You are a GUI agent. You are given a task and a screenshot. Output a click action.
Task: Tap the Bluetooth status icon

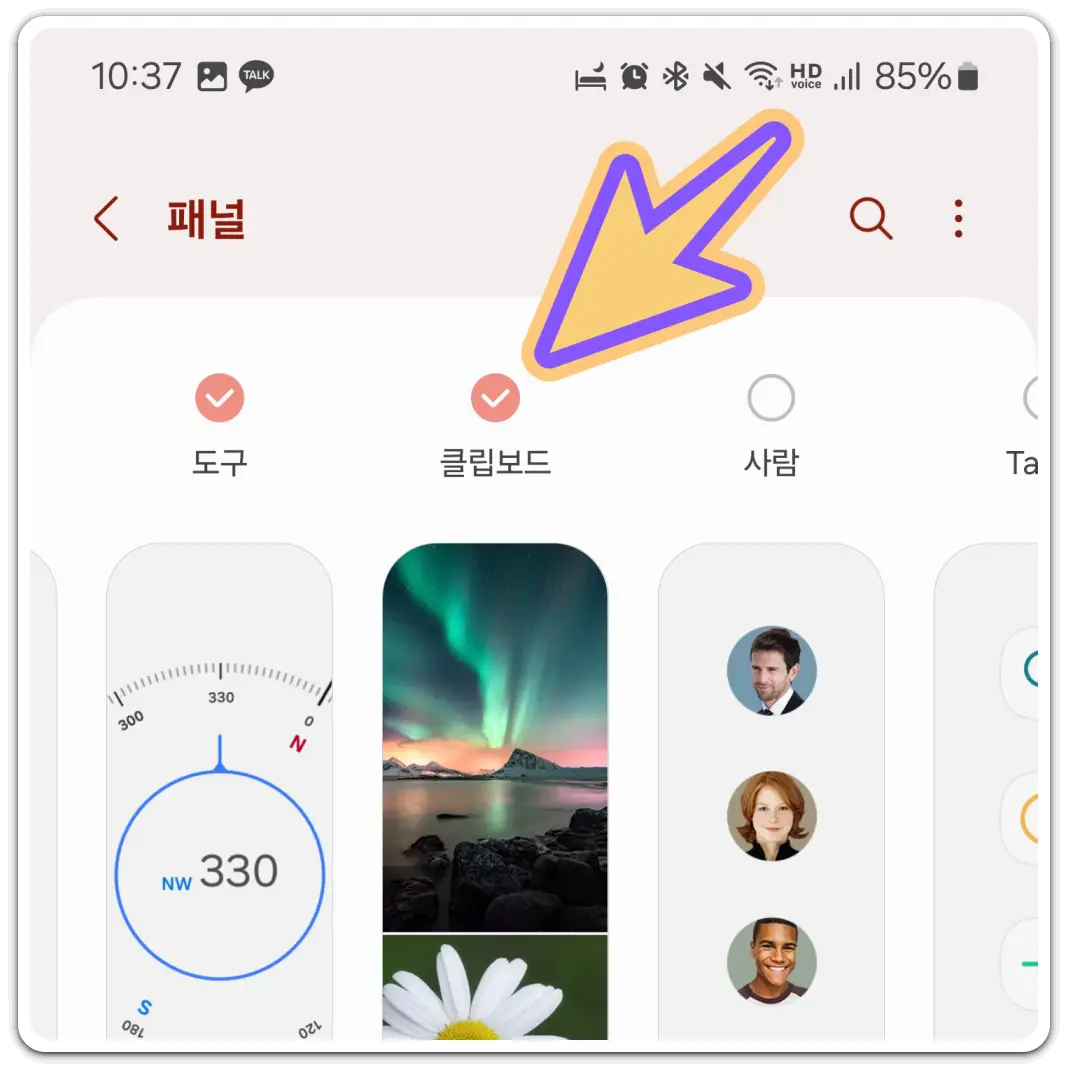tap(678, 75)
